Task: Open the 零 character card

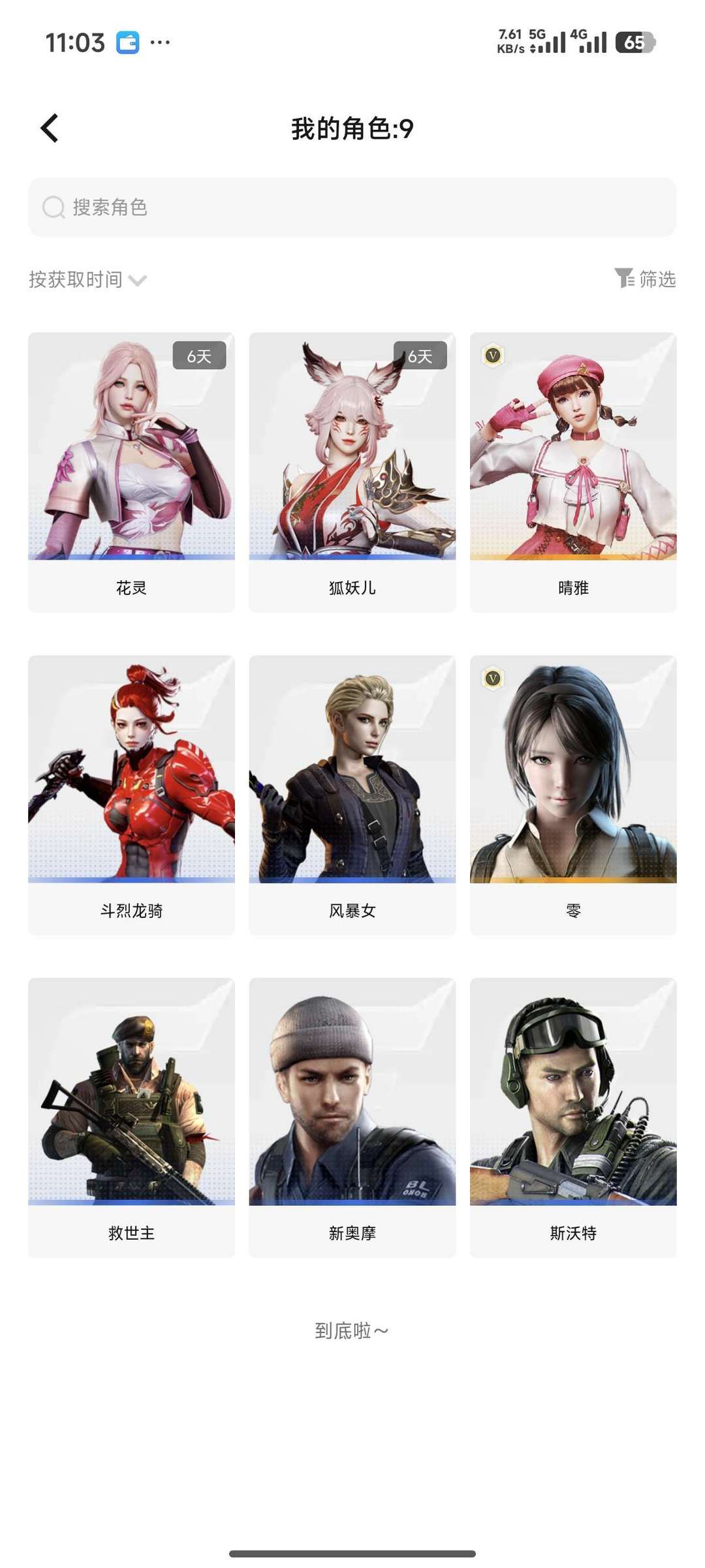Action: [573, 795]
